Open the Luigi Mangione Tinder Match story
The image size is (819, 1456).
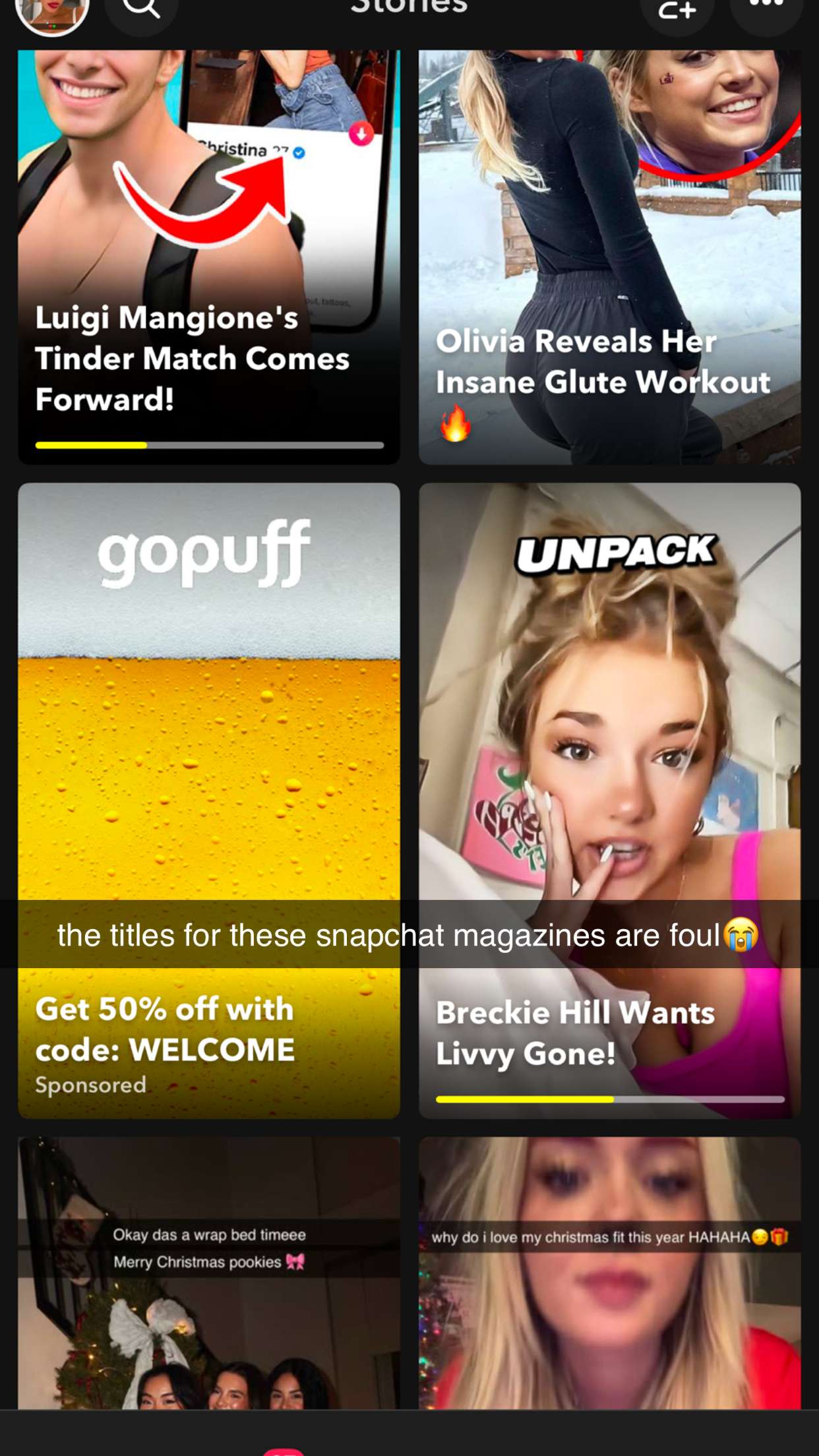pyautogui.click(x=209, y=251)
